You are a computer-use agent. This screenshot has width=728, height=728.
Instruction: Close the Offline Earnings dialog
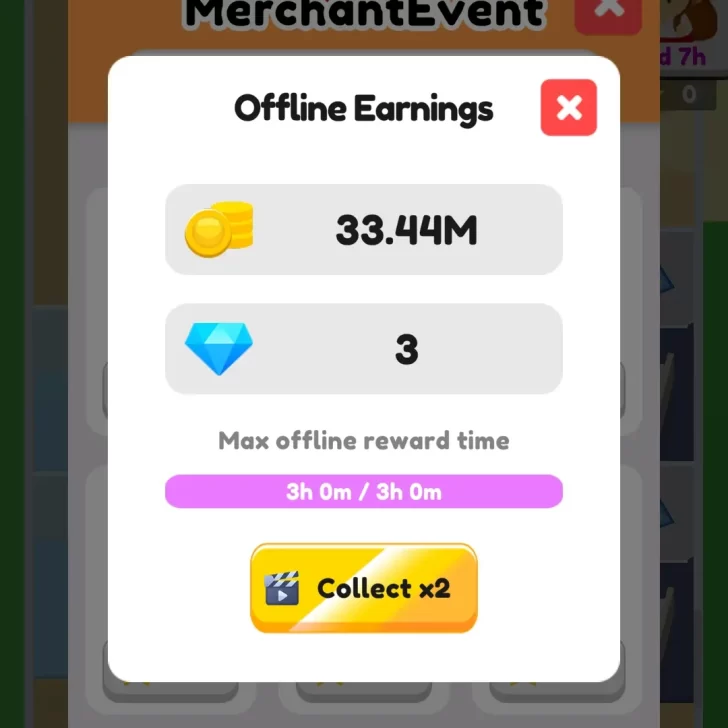568,108
